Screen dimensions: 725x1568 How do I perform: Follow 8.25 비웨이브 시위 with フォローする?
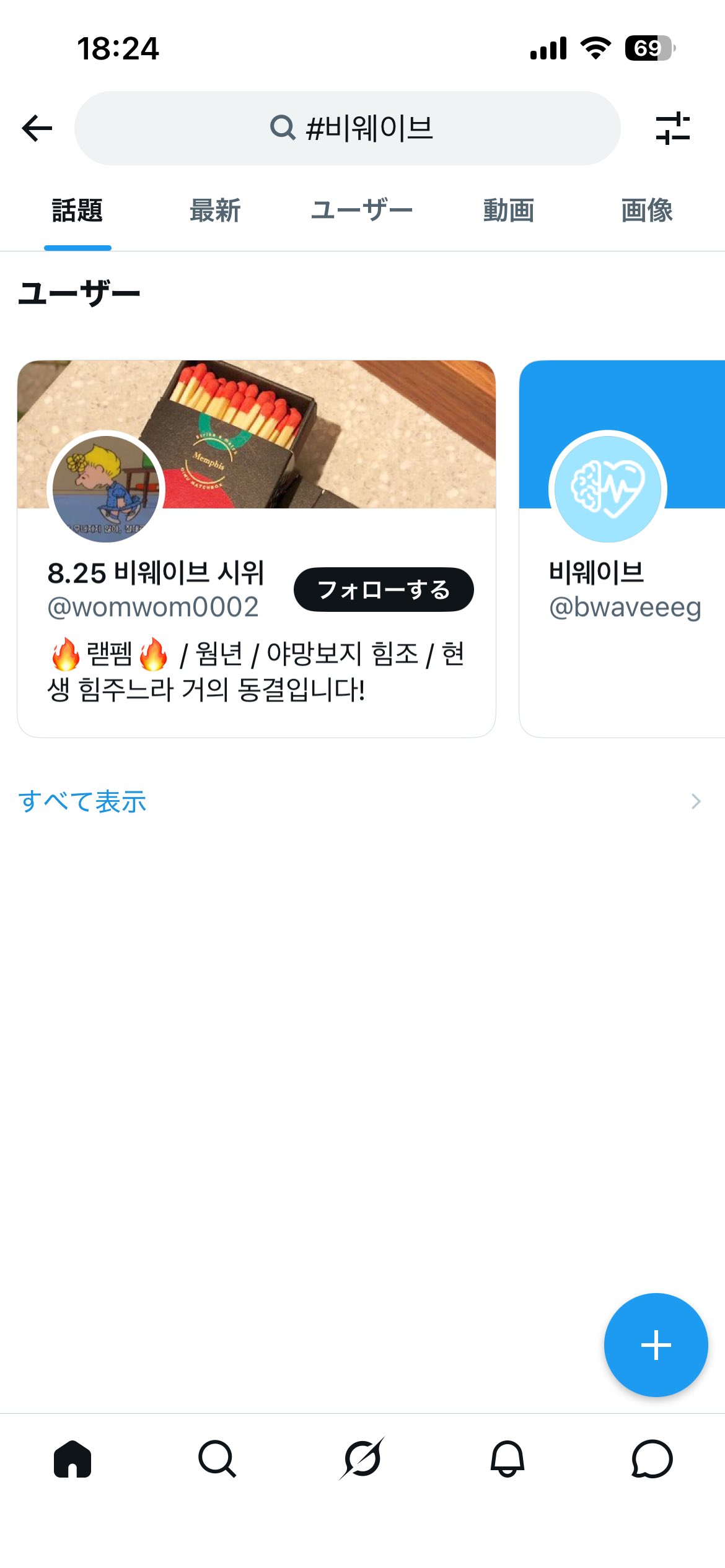383,590
